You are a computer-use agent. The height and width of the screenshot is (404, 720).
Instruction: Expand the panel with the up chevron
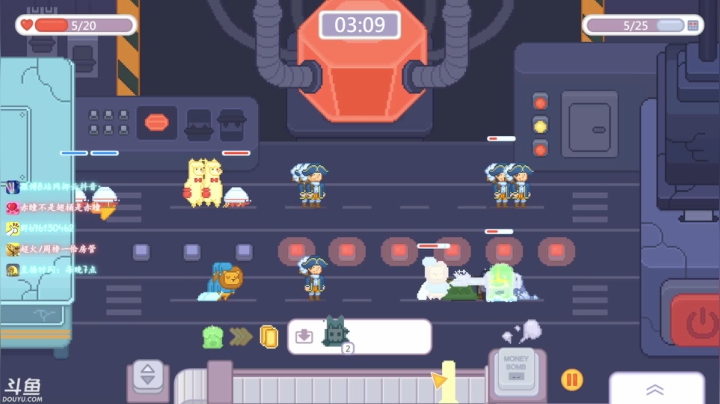pos(656,389)
